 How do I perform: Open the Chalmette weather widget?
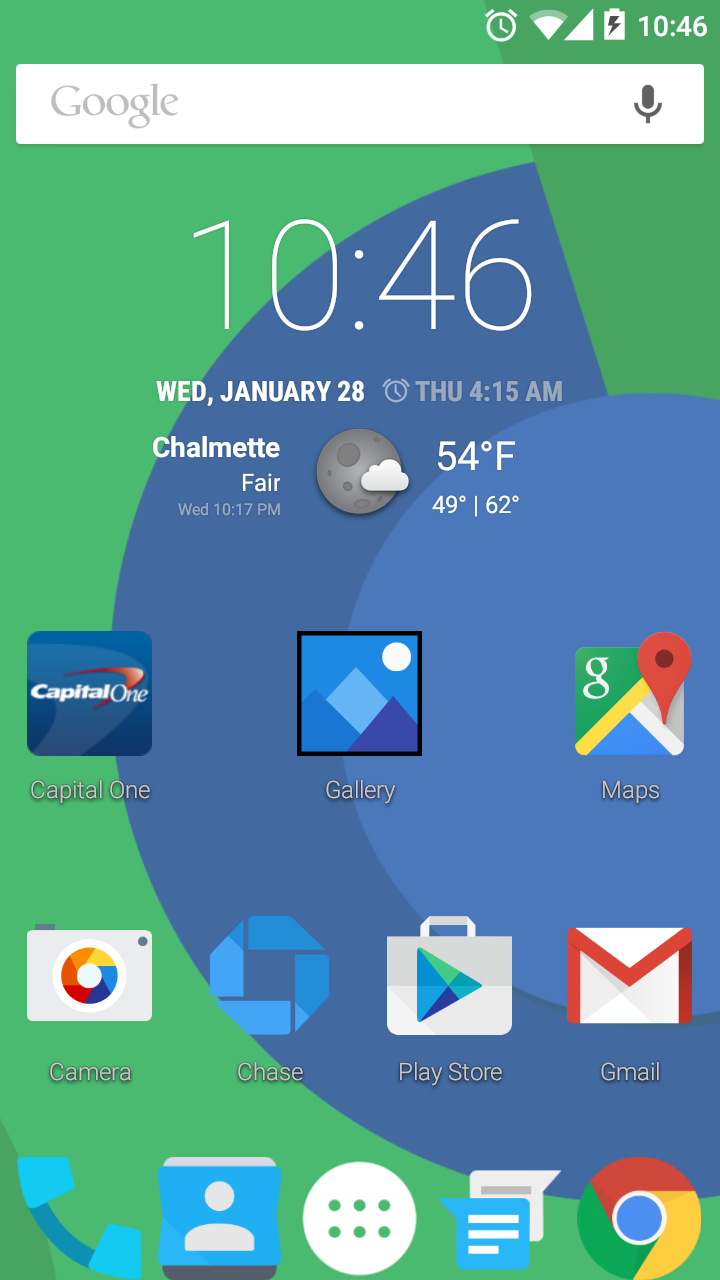pyautogui.click(x=336, y=473)
